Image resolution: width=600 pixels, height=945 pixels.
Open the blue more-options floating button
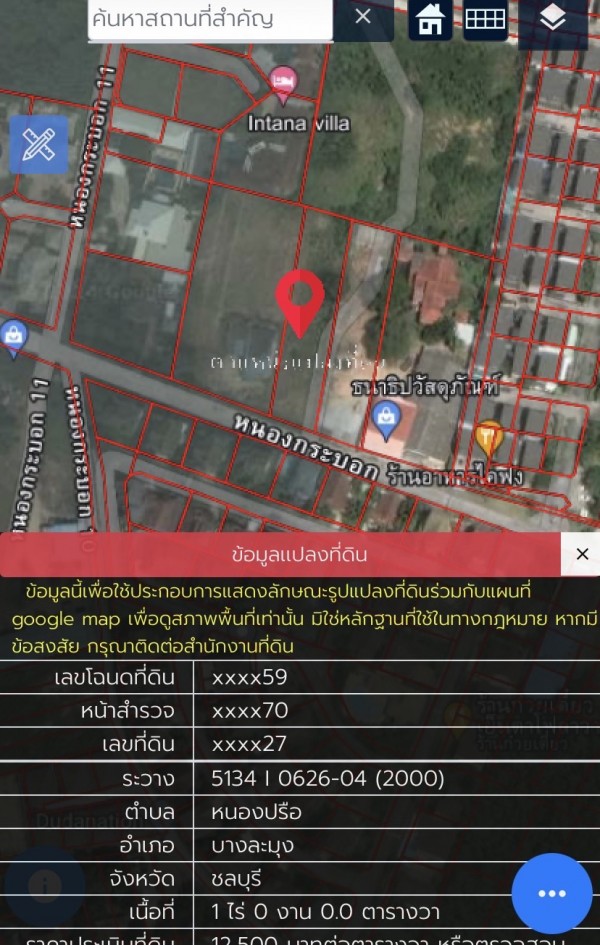552,893
